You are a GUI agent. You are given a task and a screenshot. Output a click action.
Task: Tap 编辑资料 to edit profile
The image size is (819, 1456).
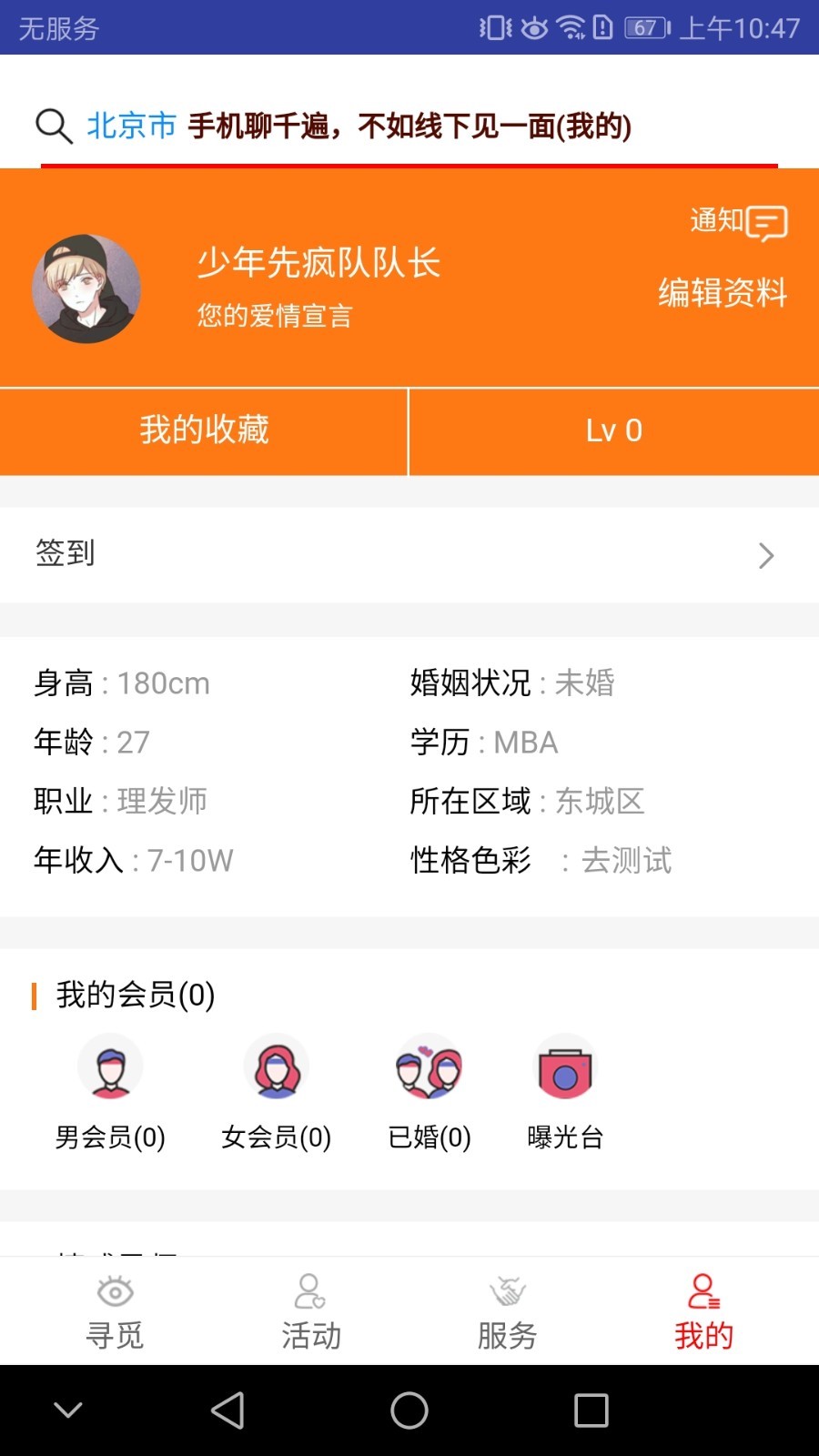(x=723, y=293)
